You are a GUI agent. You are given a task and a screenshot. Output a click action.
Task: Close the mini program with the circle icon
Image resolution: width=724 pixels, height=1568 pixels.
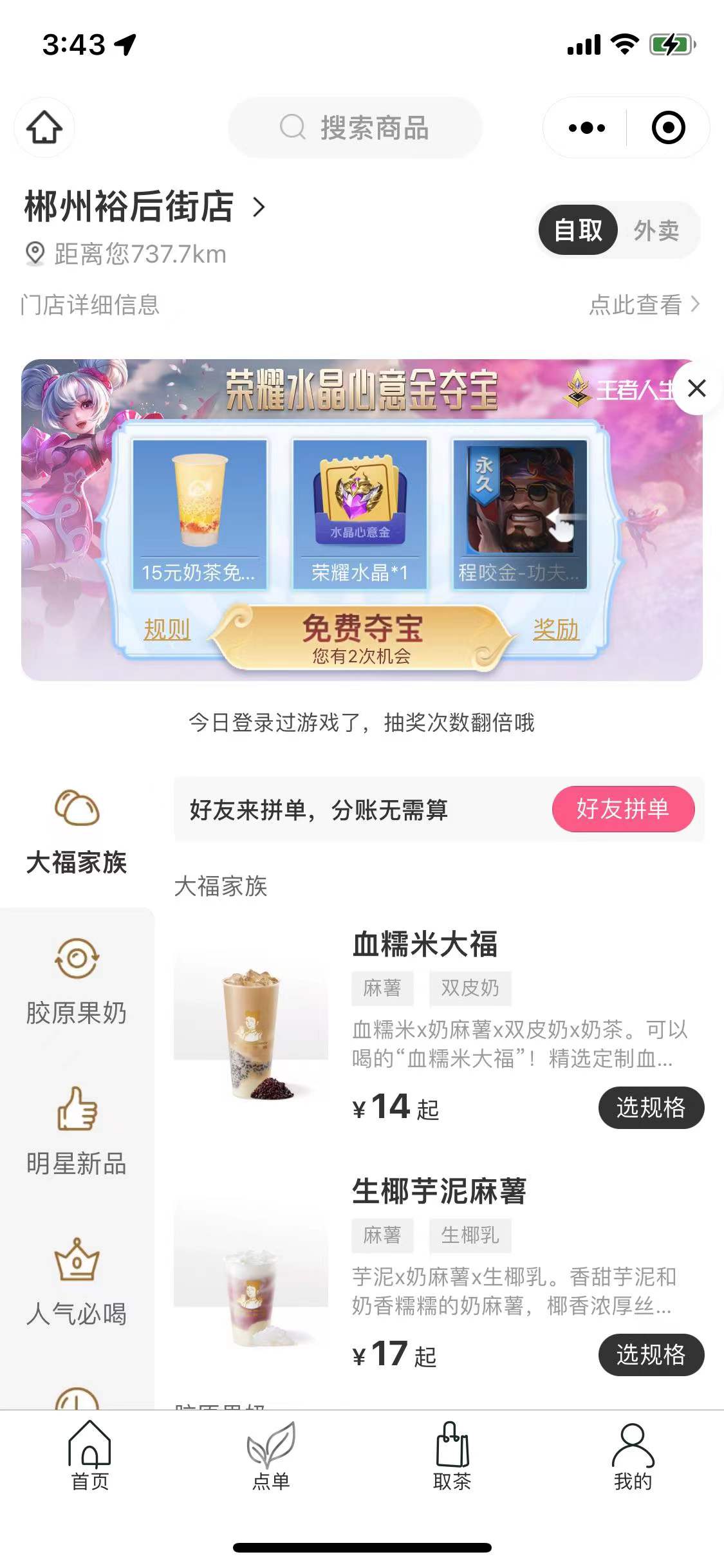[668, 127]
